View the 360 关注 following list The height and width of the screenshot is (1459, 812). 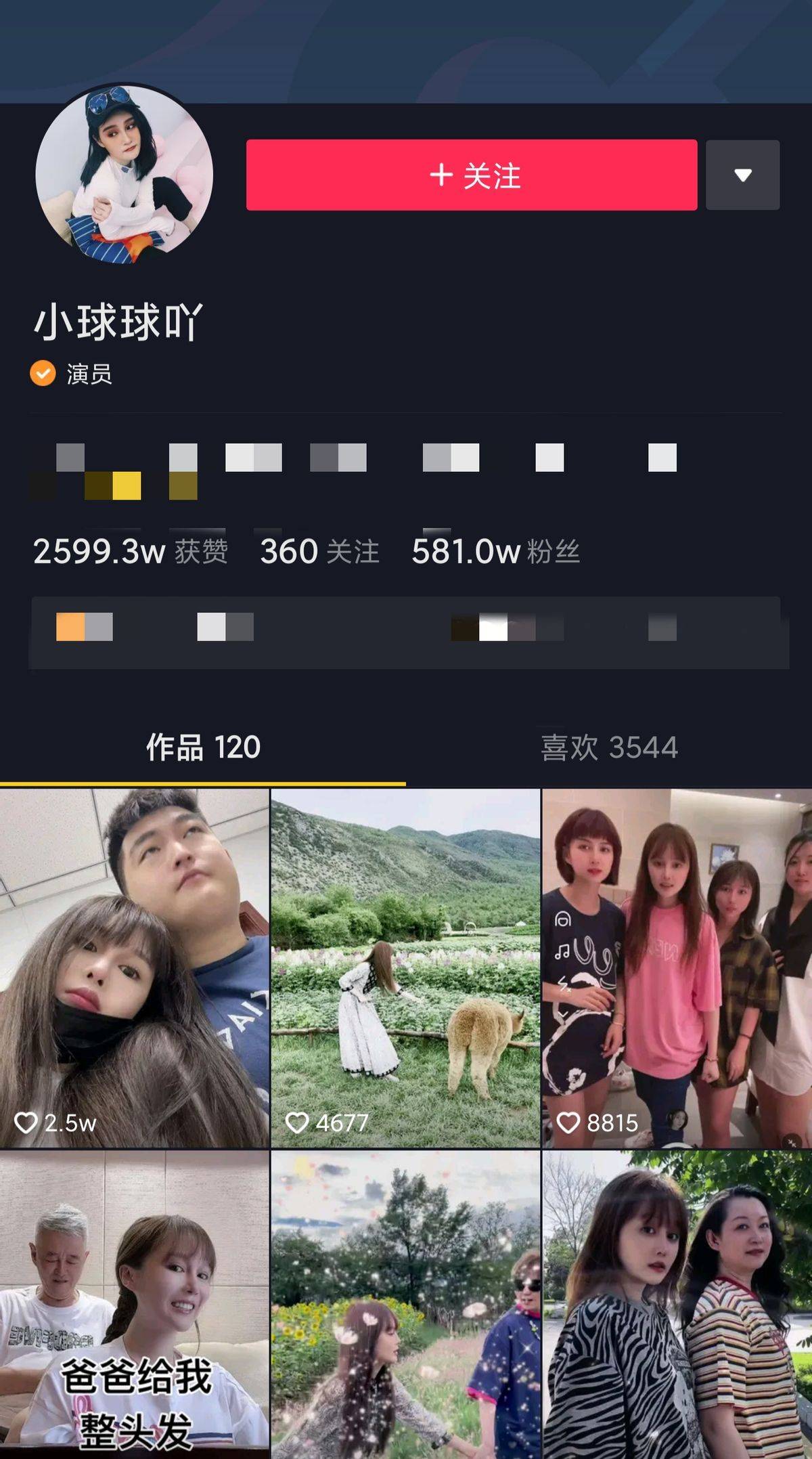[319, 552]
